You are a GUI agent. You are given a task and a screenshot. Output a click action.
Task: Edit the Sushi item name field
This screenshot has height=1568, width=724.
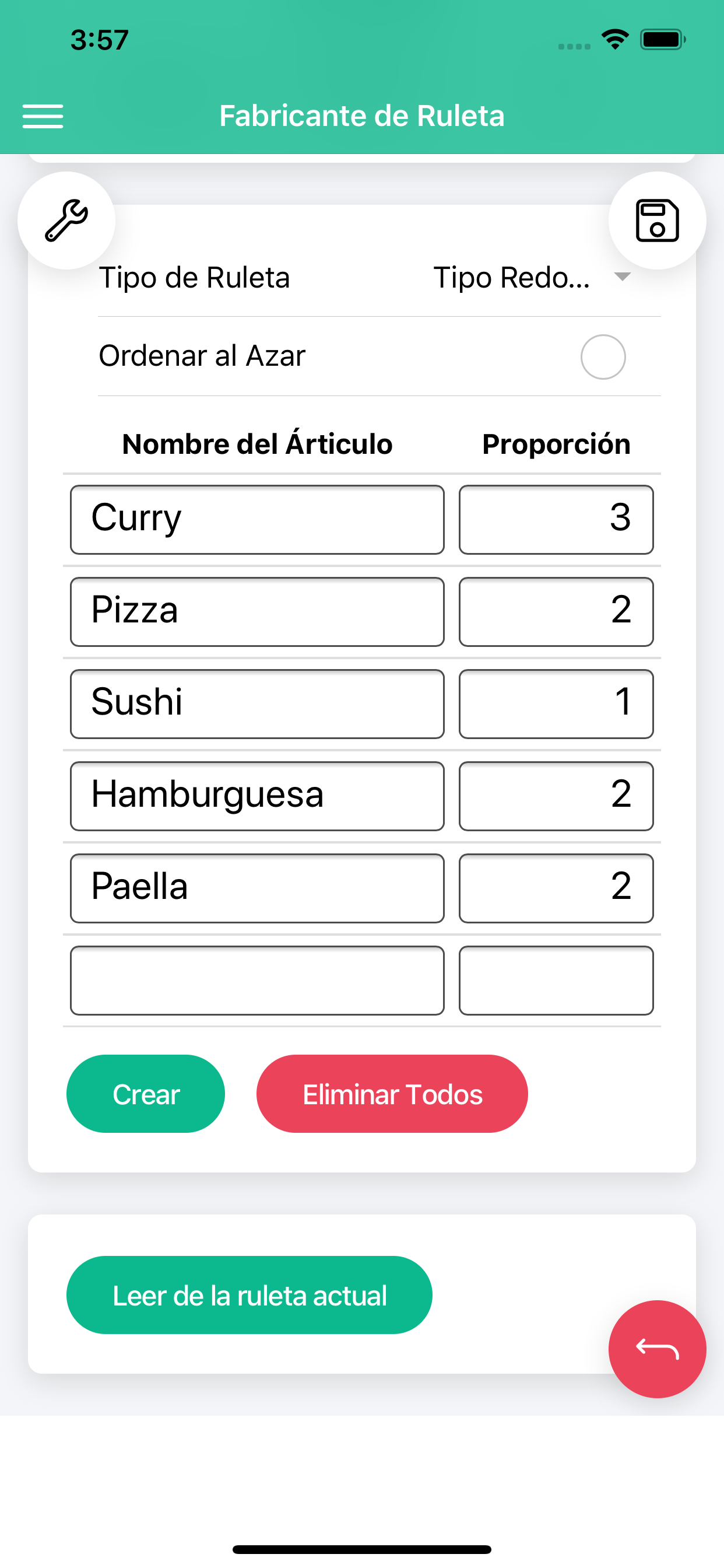(x=257, y=703)
